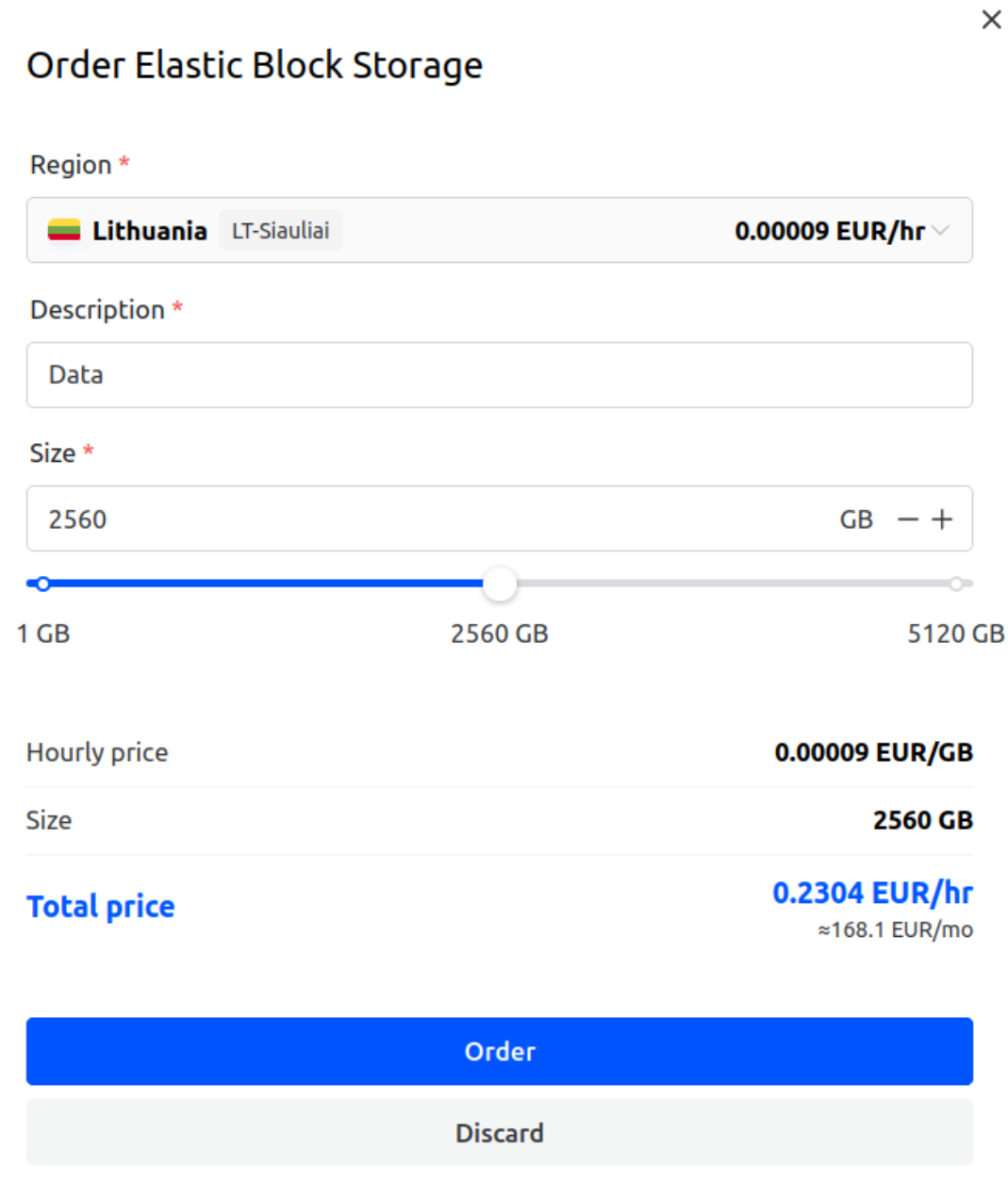Increase size with the plus button

point(942,519)
